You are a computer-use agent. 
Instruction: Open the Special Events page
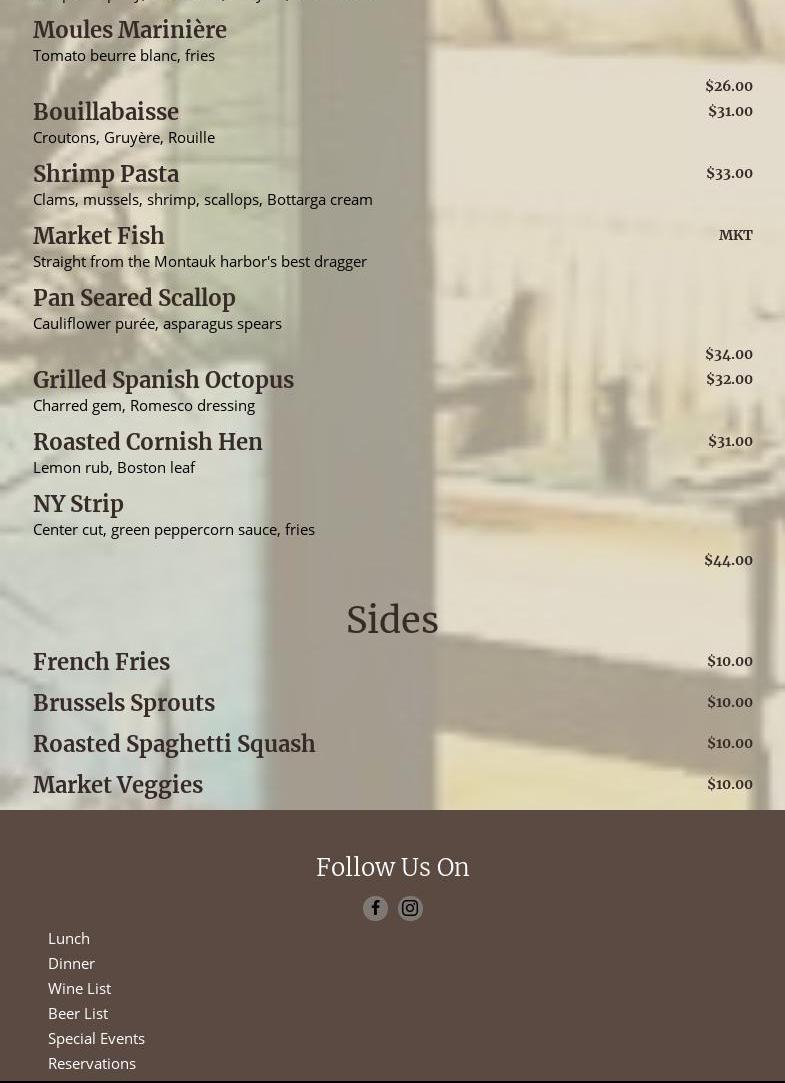click(x=97, y=1038)
